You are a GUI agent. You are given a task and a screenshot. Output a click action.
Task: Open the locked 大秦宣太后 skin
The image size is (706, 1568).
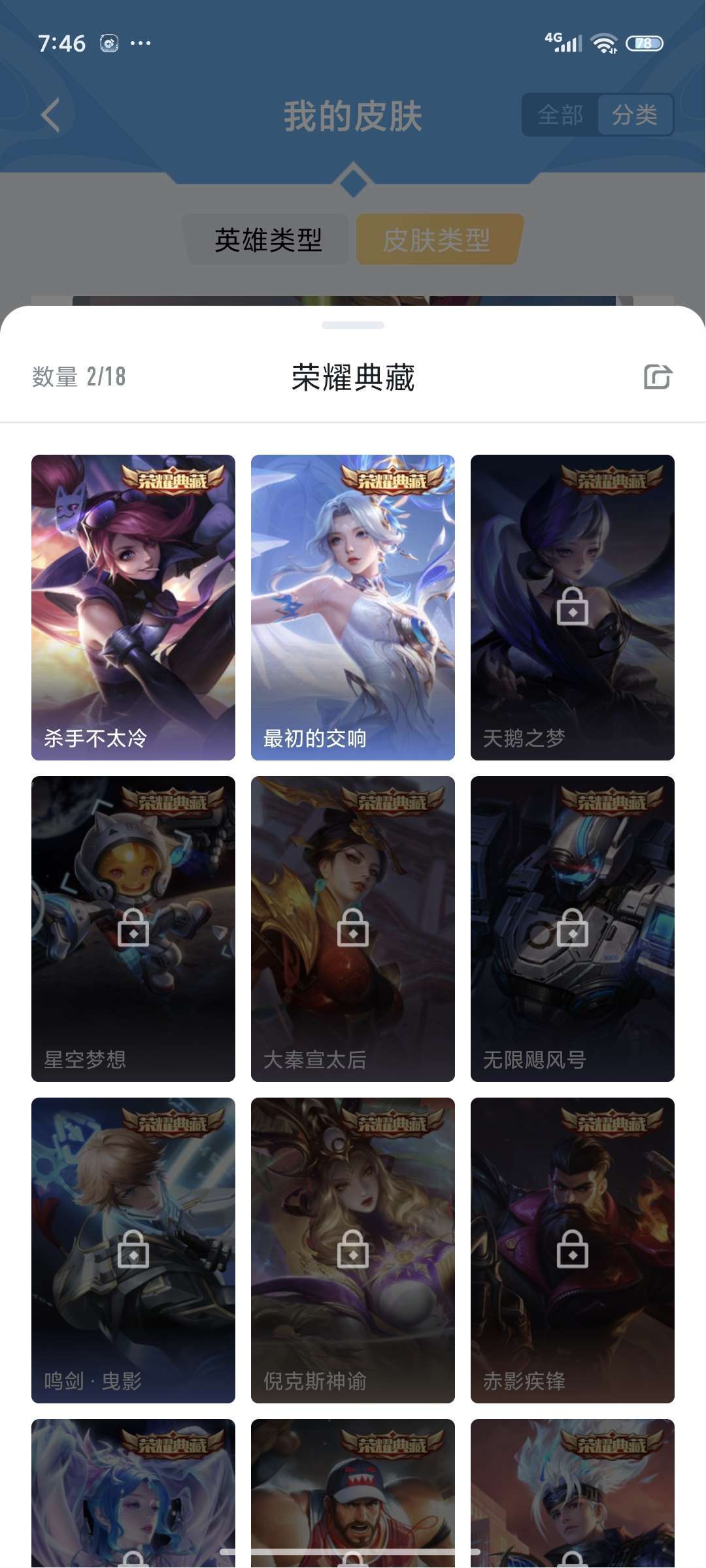click(353, 929)
